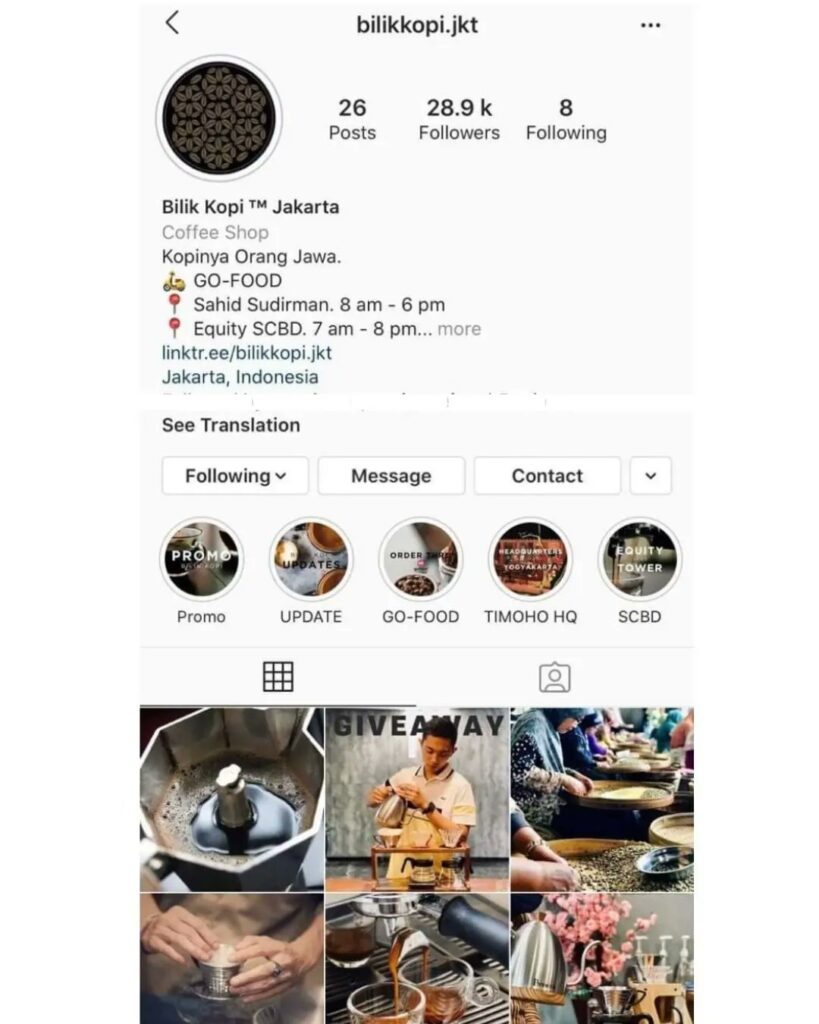Open the UPDATE story highlight

311,559
